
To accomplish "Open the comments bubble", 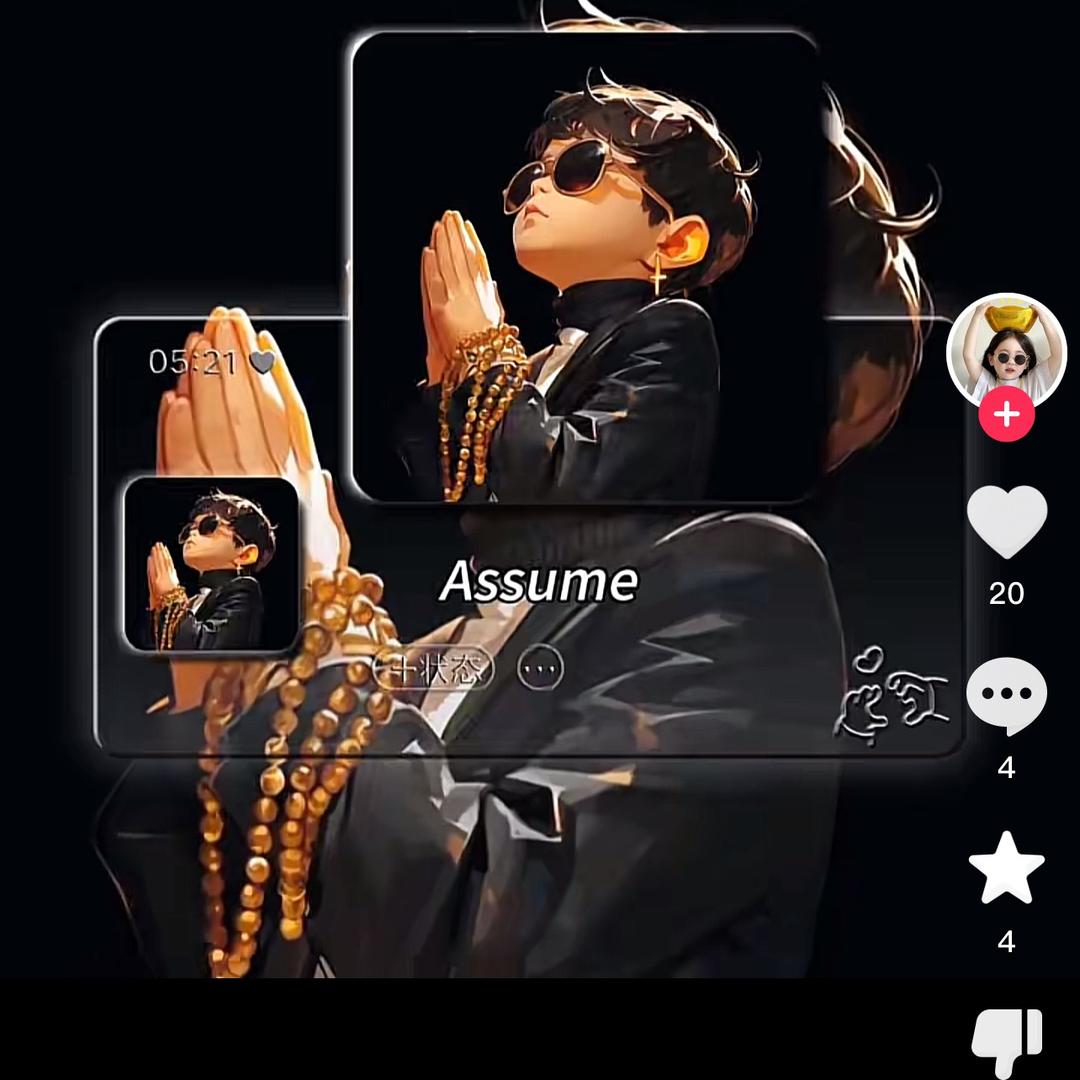I will [x=1006, y=696].
